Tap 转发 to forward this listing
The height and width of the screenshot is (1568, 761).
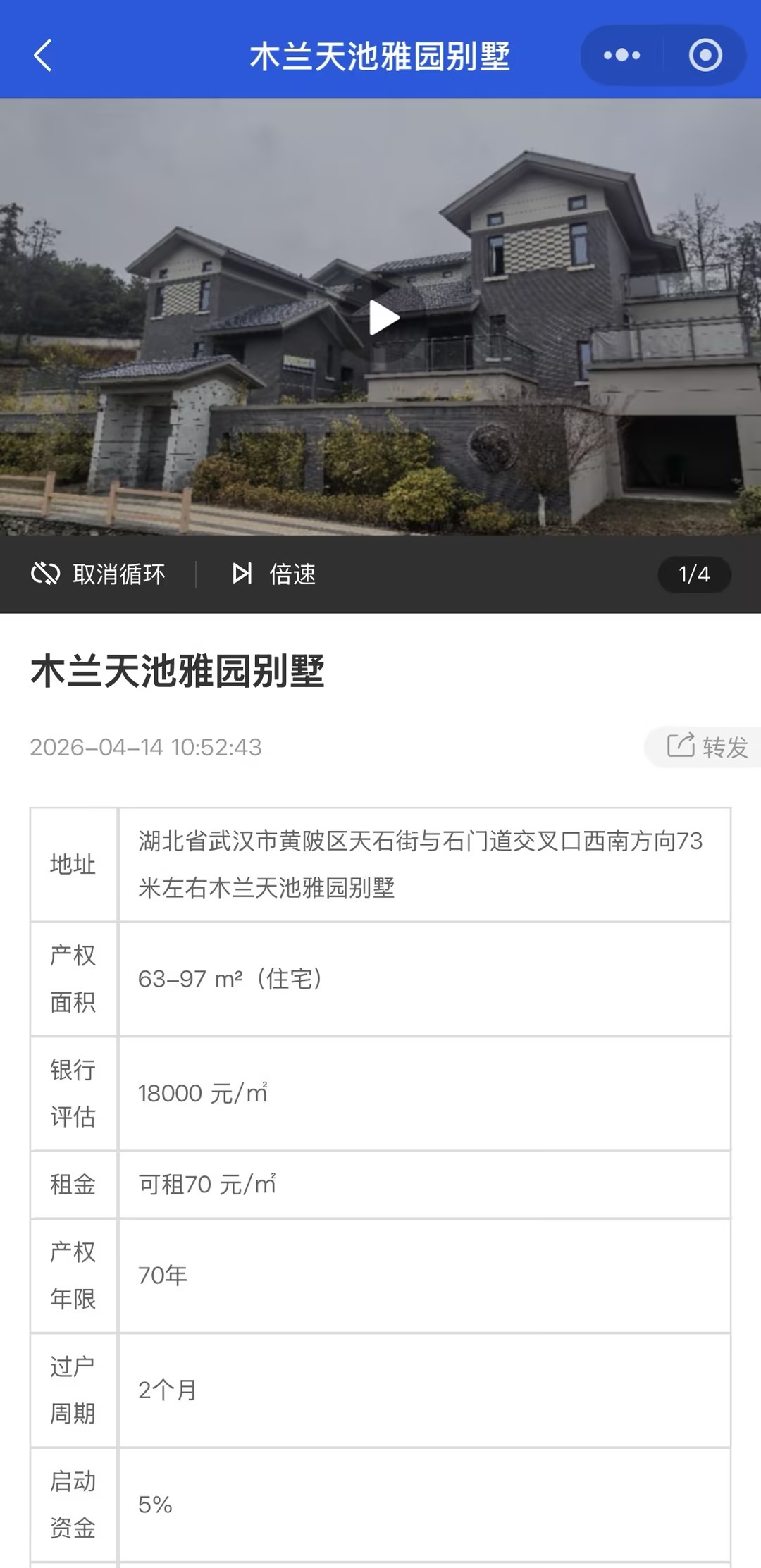point(707,747)
